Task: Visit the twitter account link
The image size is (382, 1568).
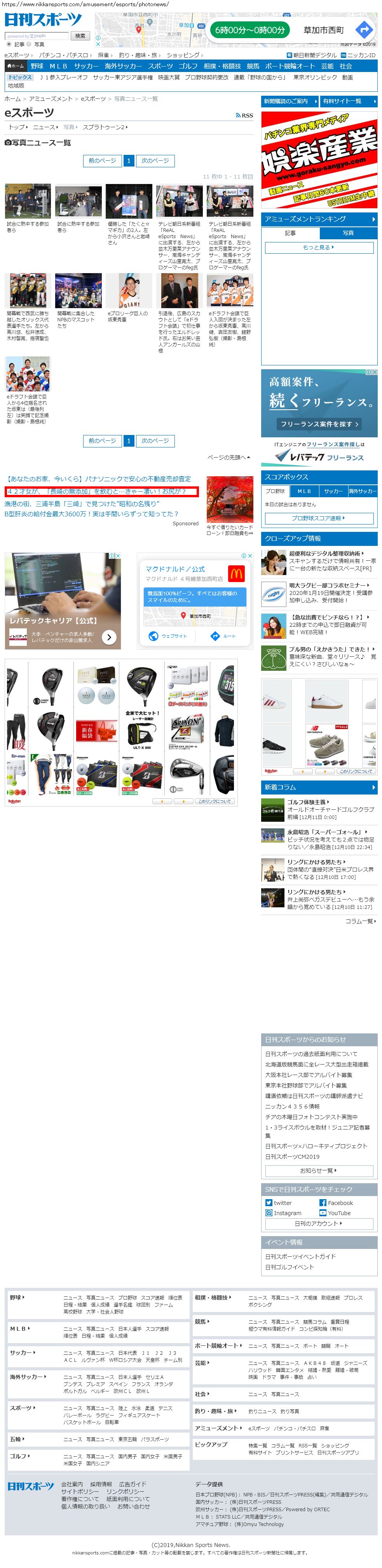Action: coord(282,1203)
